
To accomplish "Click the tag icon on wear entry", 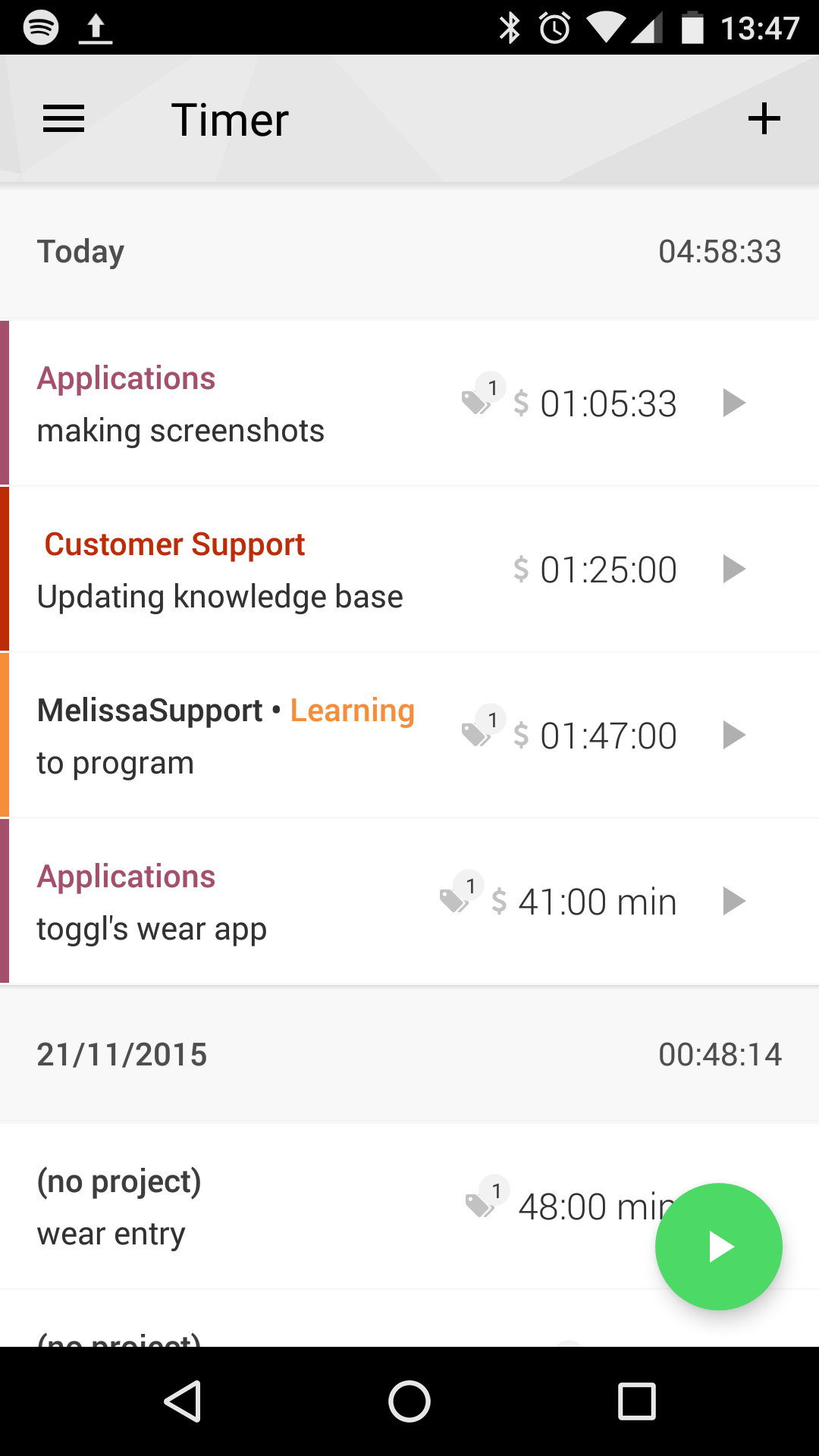I will (479, 1203).
